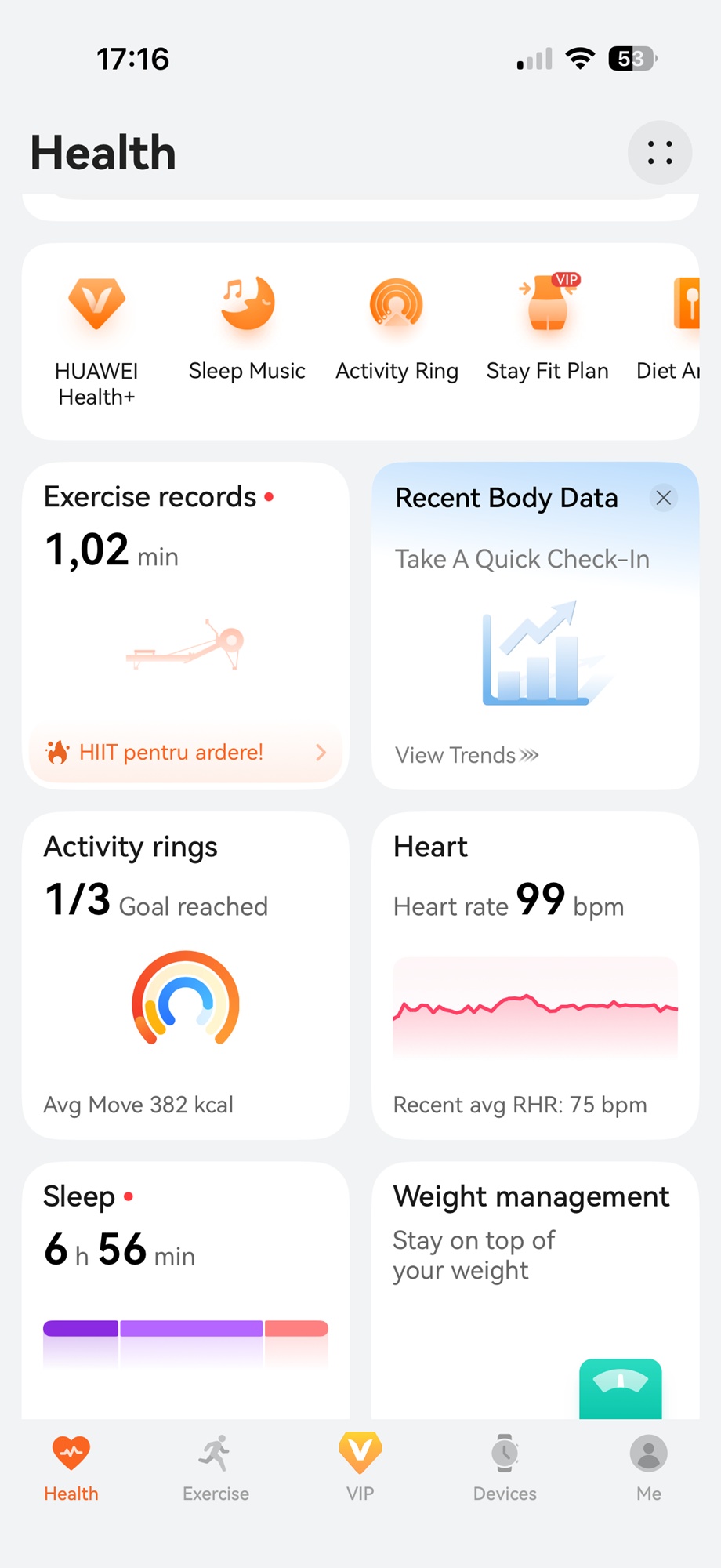The width and height of the screenshot is (721, 1568).
Task: Open the Heart rate card
Action: [x=534, y=976]
